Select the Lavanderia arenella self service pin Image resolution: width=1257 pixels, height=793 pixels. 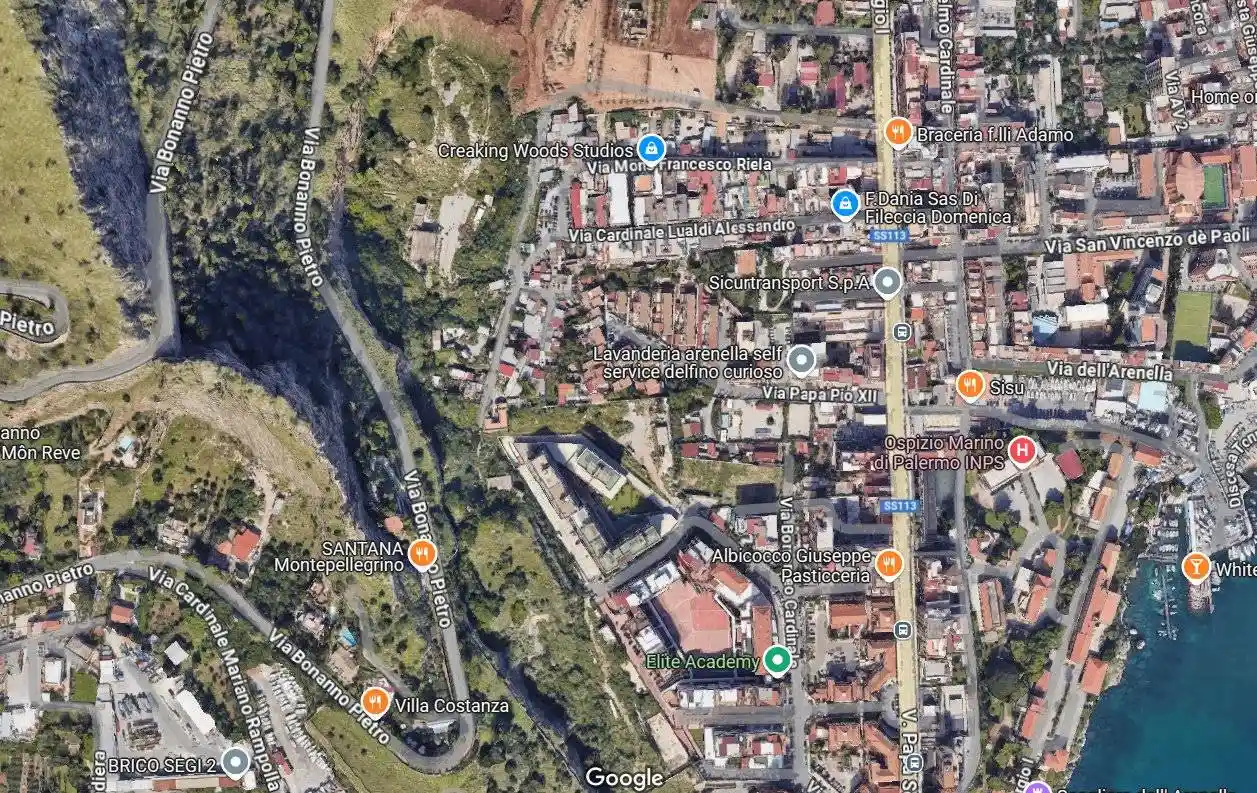[801, 360]
